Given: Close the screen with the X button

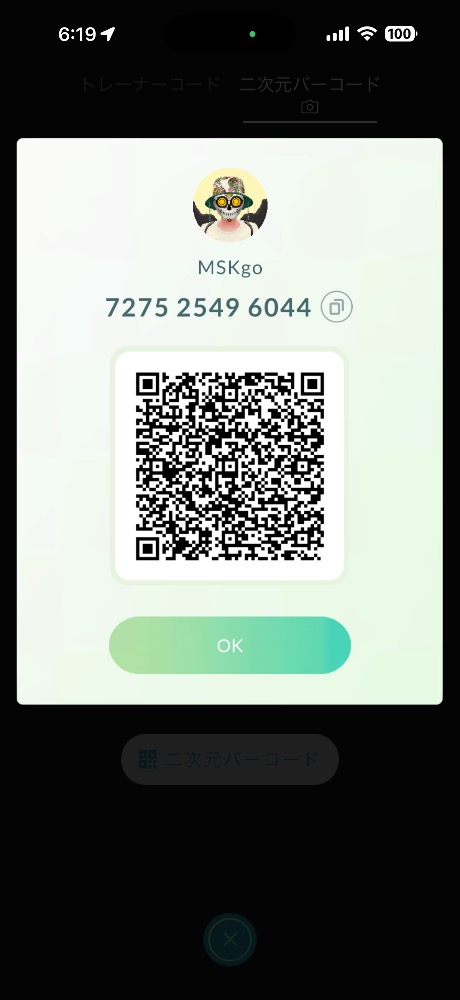Looking at the screenshot, I should pos(230,939).
